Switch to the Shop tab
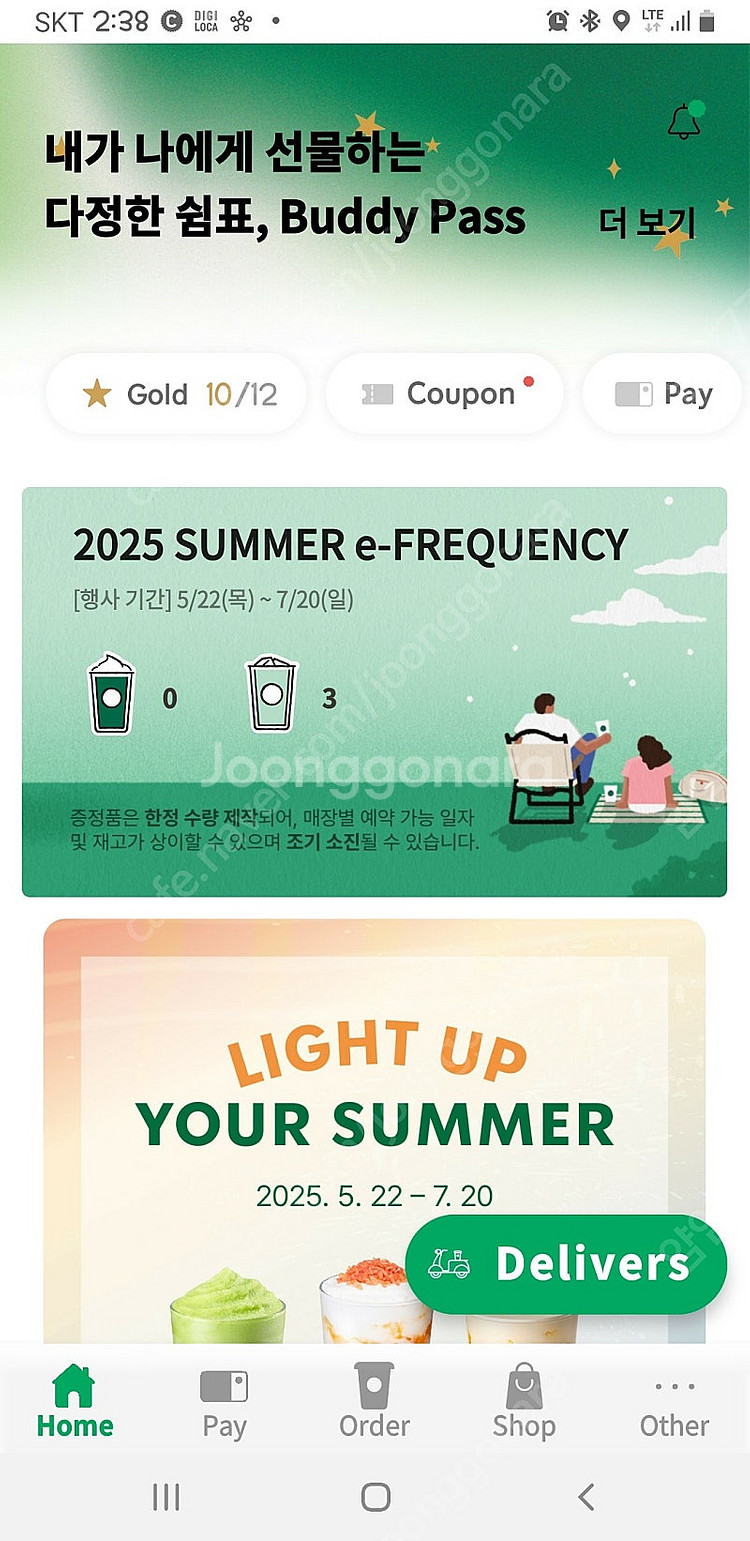The image size is (750, 1541). (524, 1401)
